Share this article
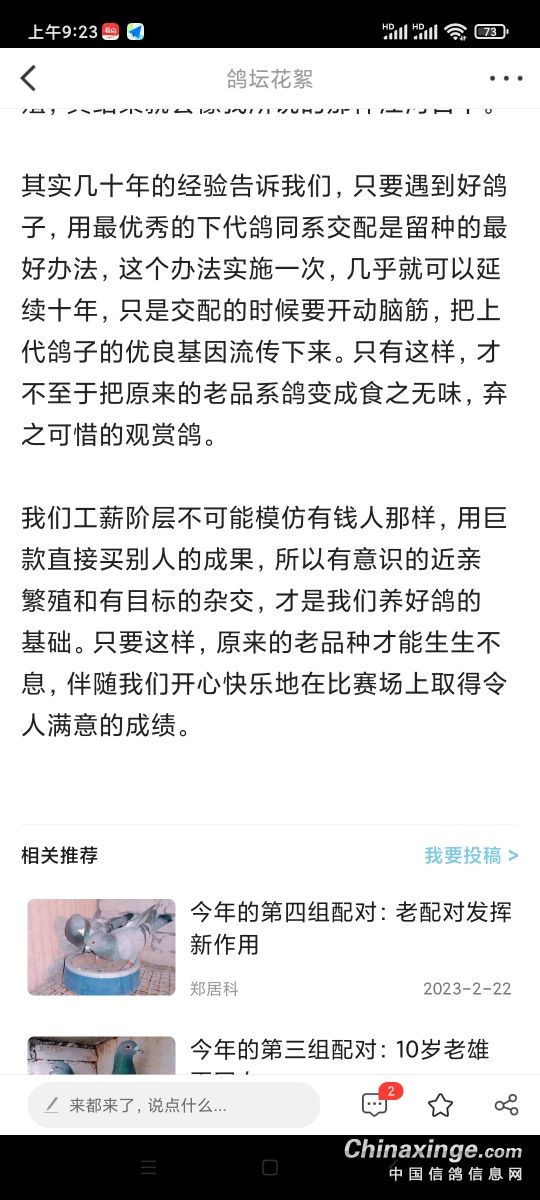Screen dimensions: 540x1200 click(506, 1105)
